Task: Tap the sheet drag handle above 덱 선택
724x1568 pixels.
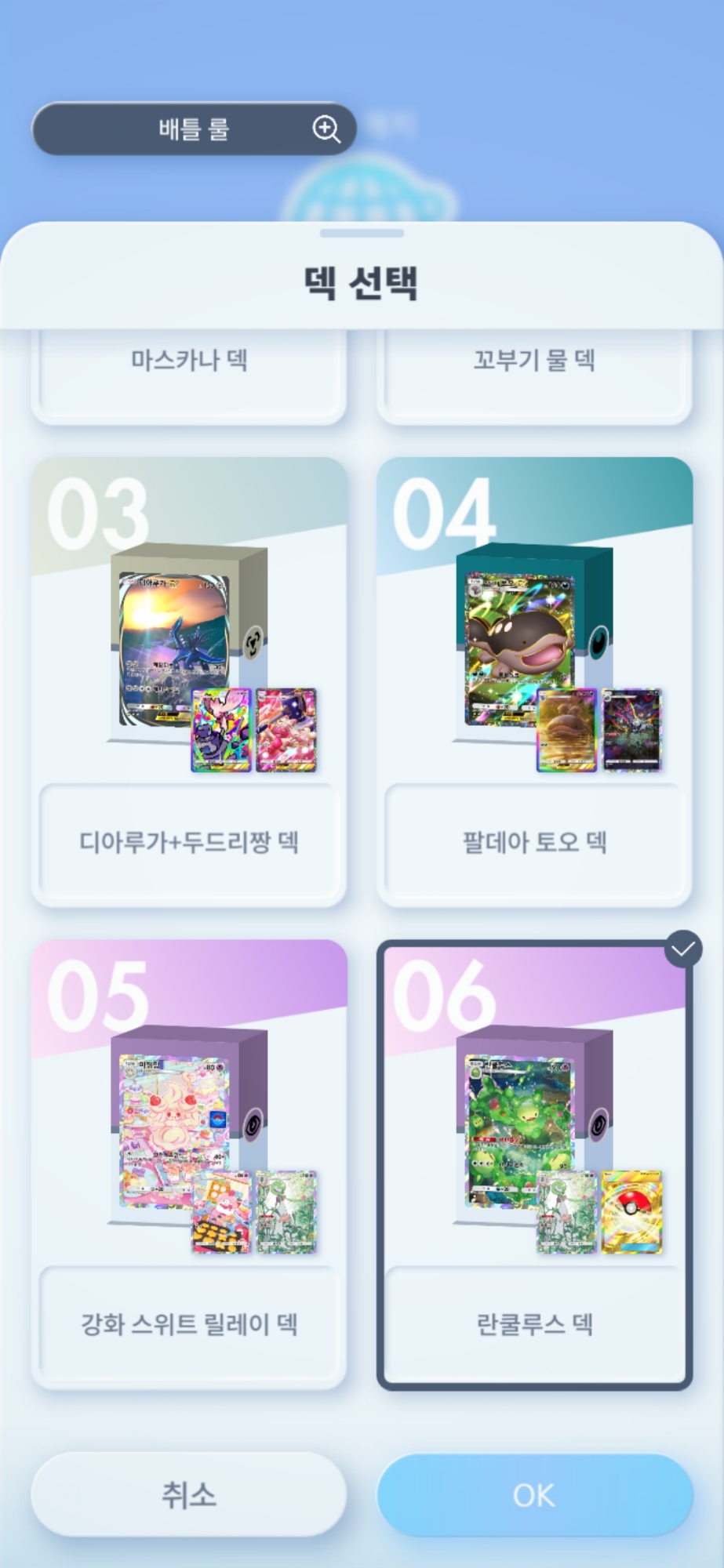Action: click(x=362, y=233)
